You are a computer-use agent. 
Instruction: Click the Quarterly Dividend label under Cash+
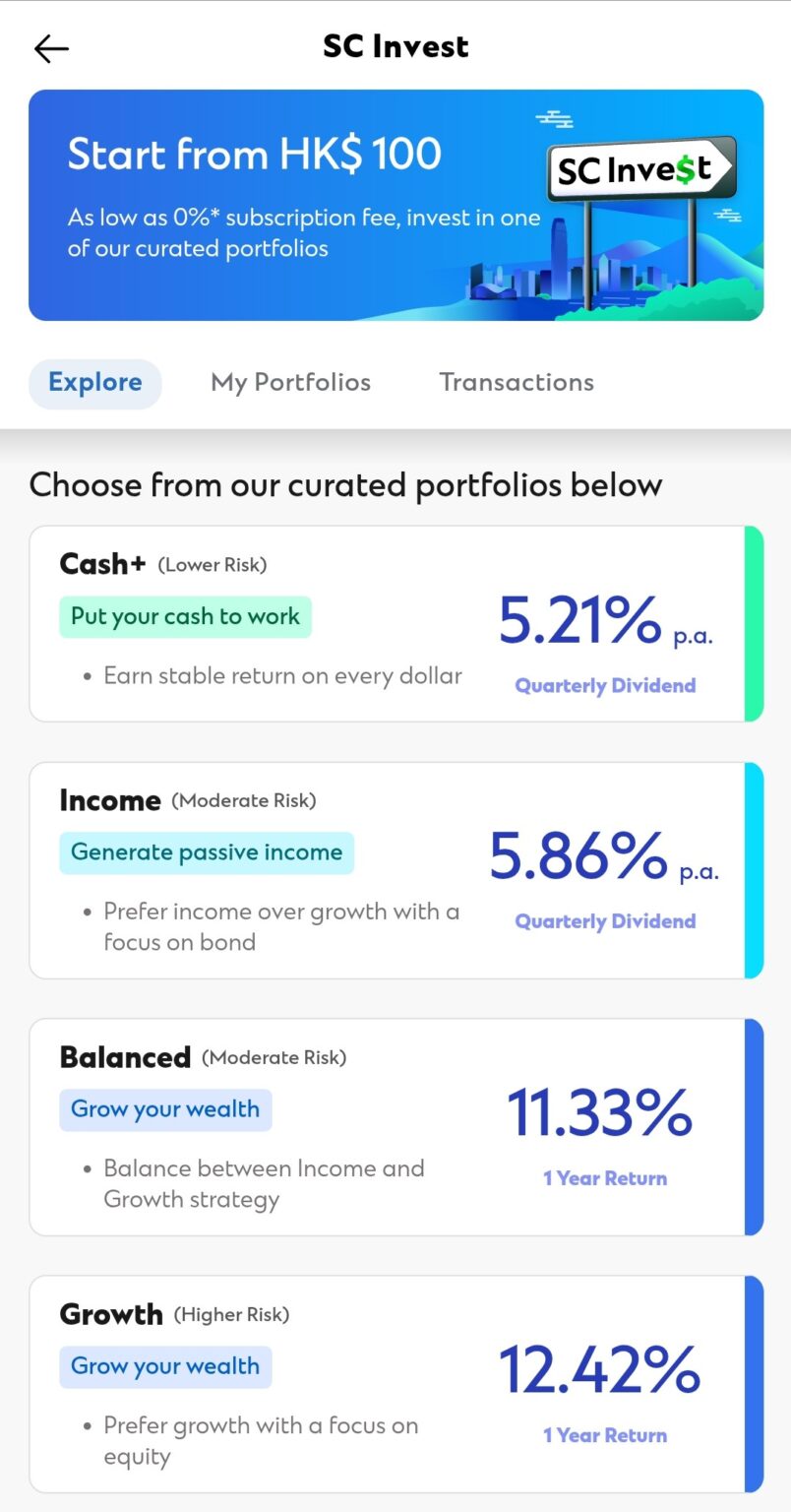point(604,685)
